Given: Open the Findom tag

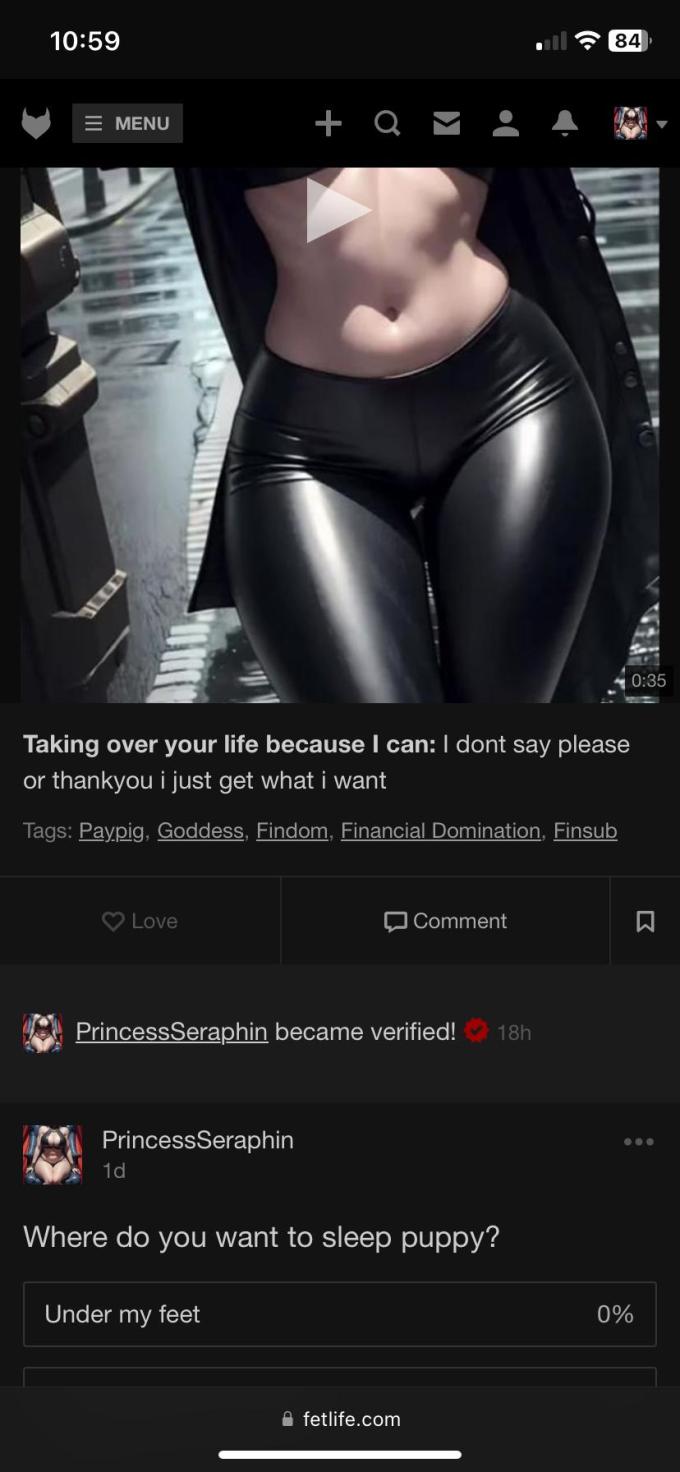Looking at the screenshot, I should pos(292,831).
